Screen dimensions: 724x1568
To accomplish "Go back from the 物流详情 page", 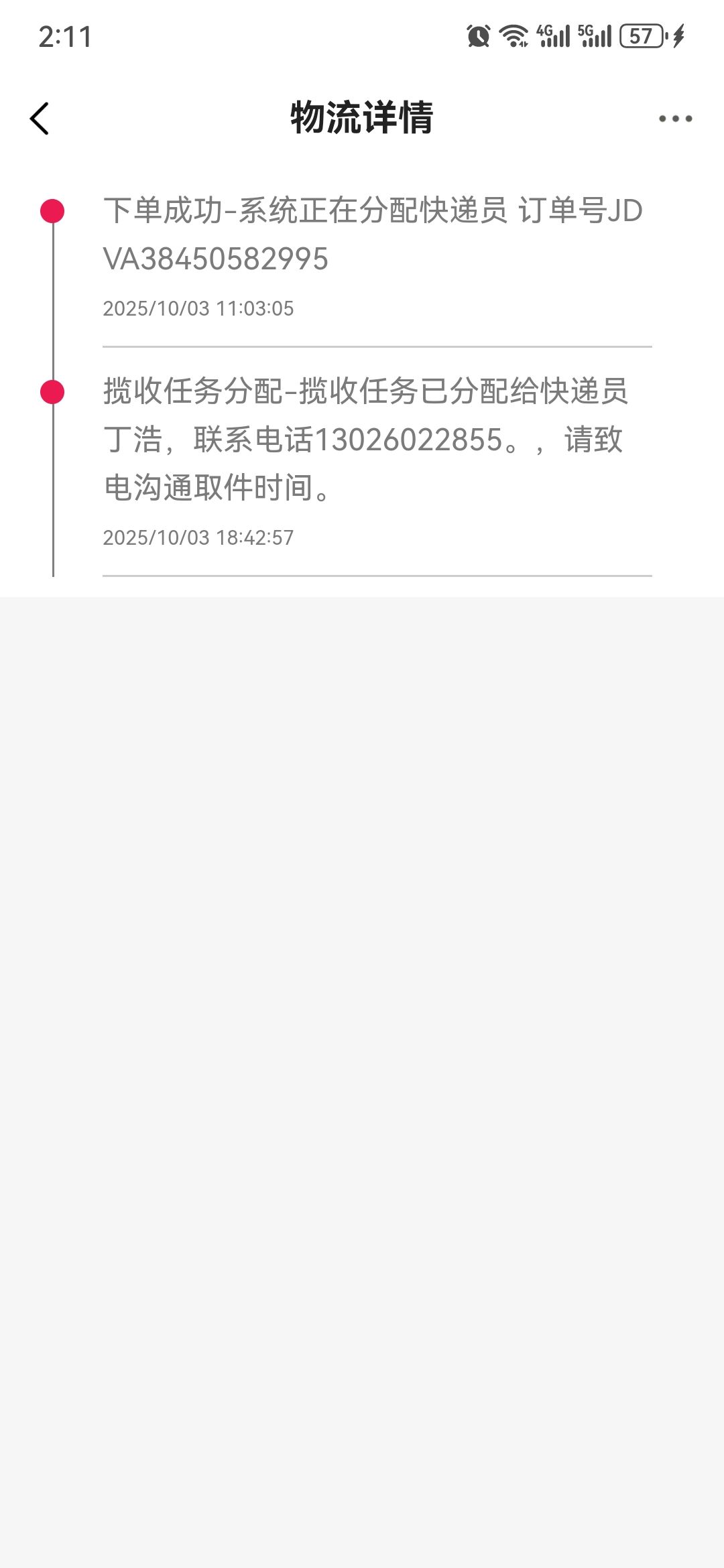I will pos(40,119).
